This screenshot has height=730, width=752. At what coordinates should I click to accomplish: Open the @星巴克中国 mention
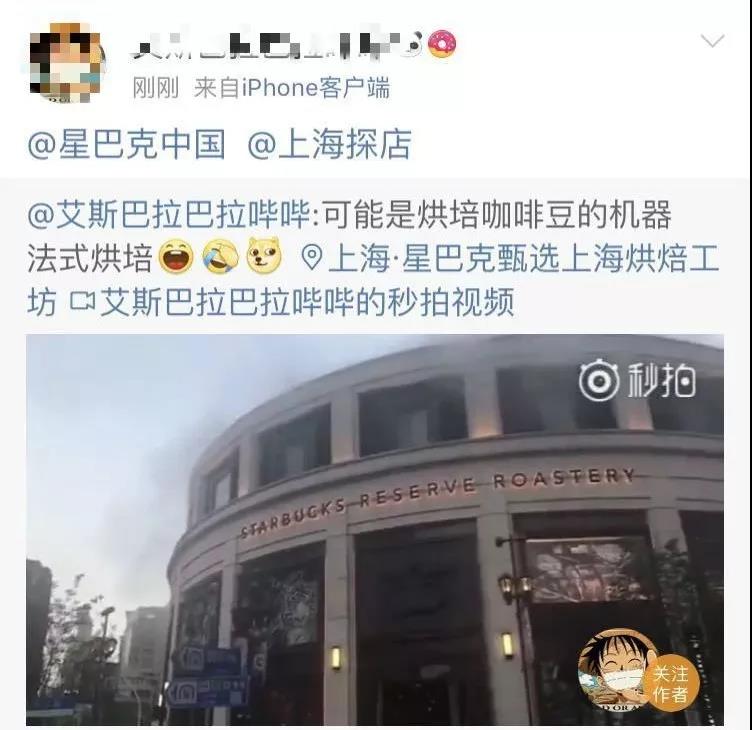pos(126,144)
